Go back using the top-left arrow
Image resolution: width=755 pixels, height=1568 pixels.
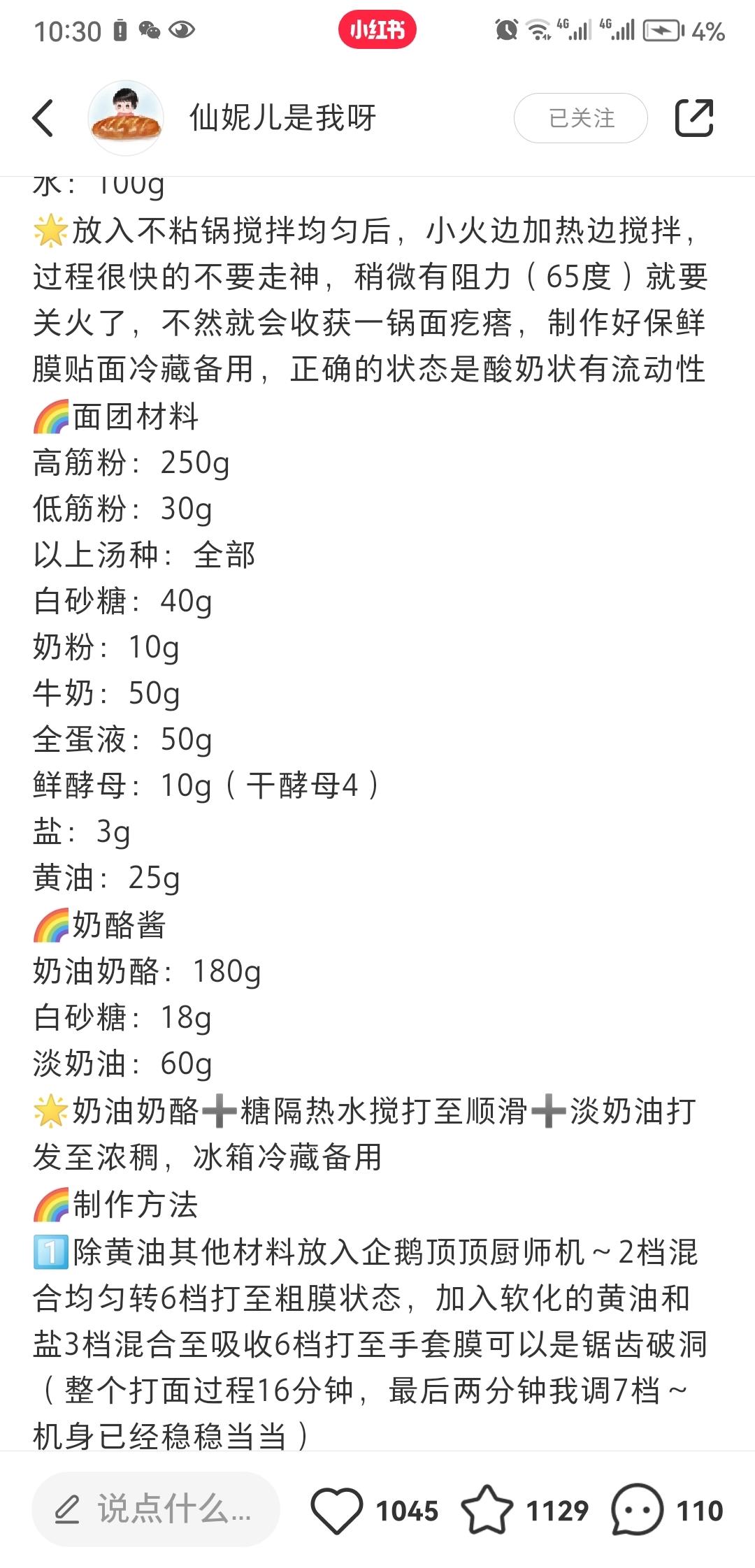[x=43, y=117]
